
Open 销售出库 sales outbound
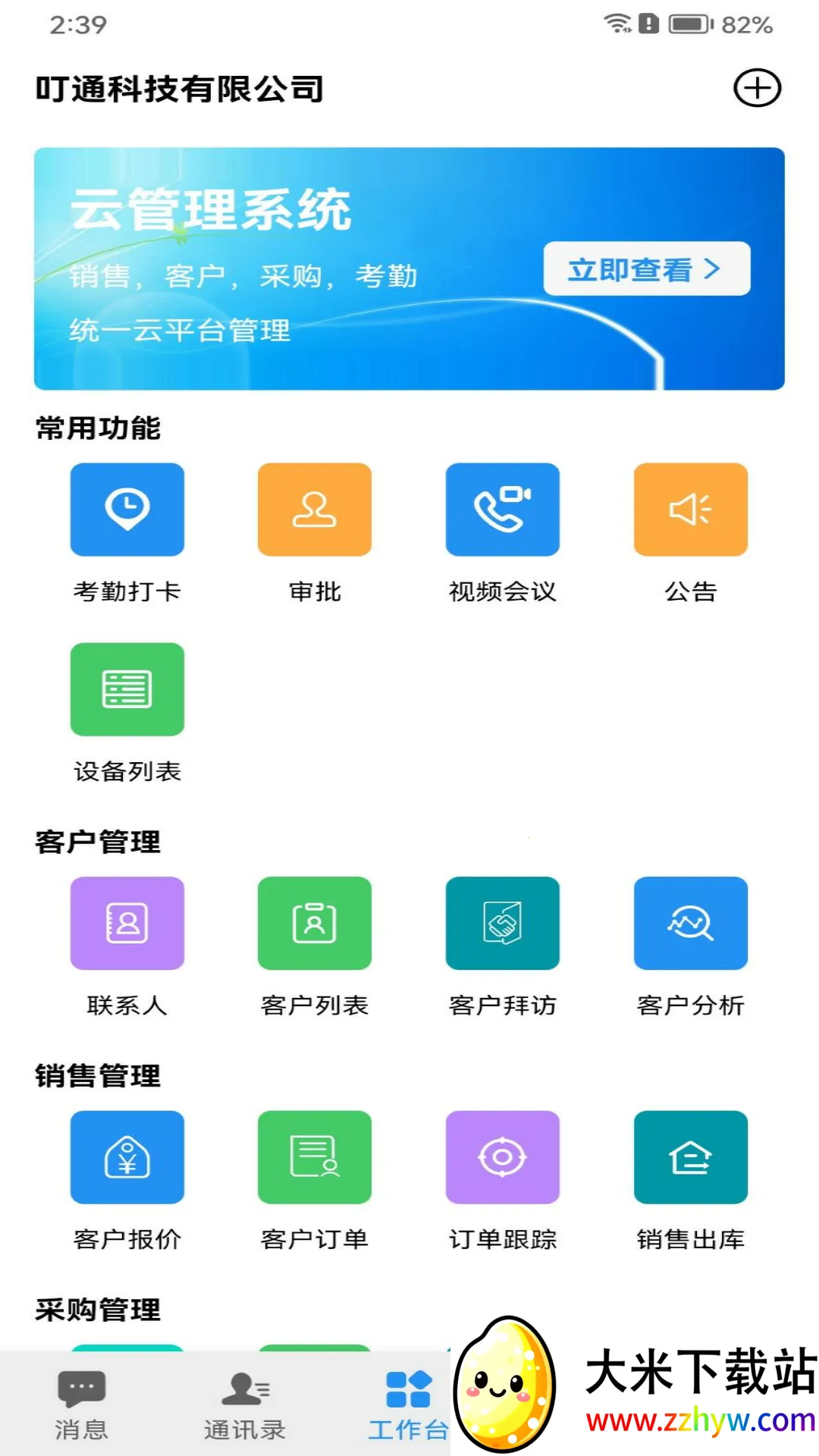(690, 1157)
